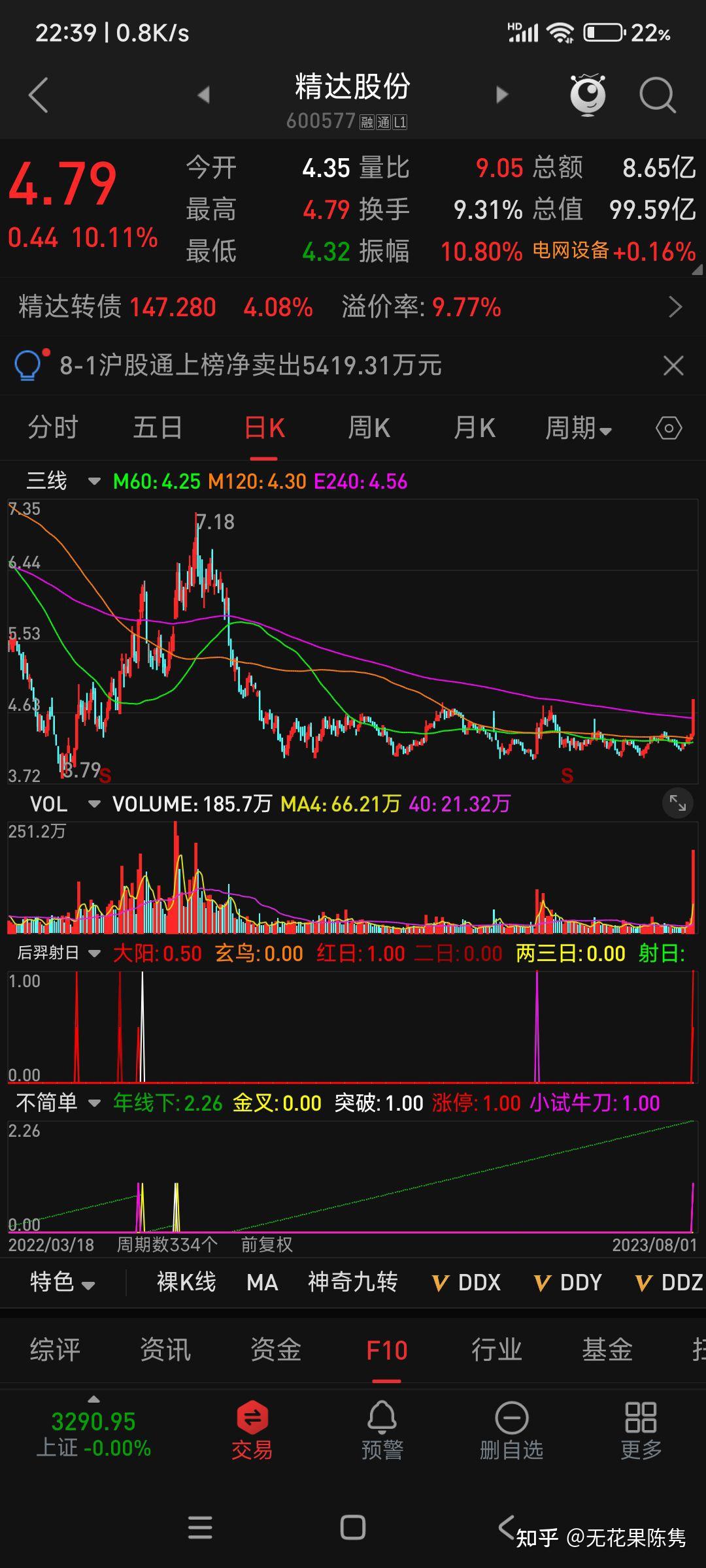Switch to the 资金 tab

click(x=276, y=1350)
